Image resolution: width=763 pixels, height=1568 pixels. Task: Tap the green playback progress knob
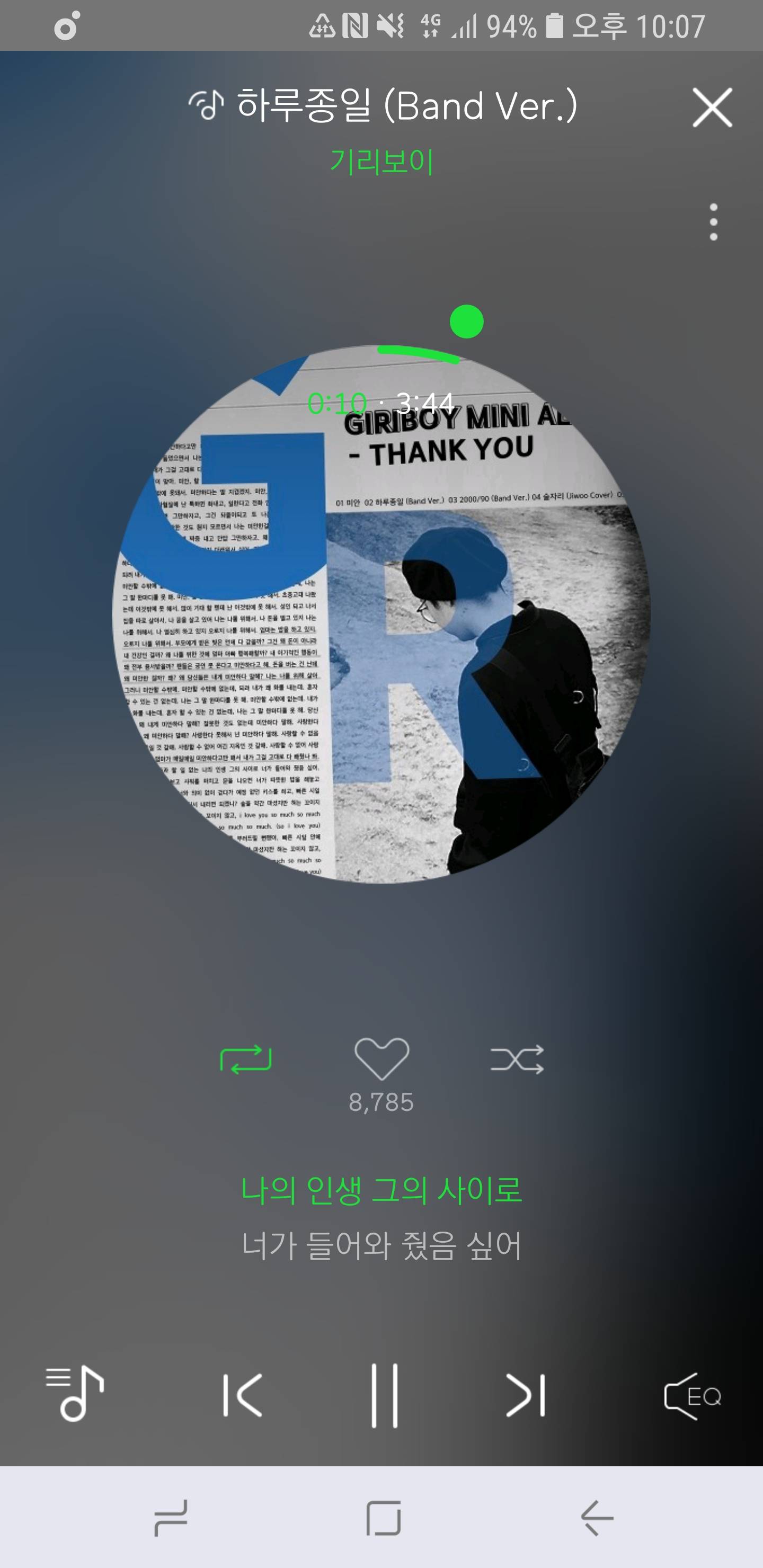(466, 322)
